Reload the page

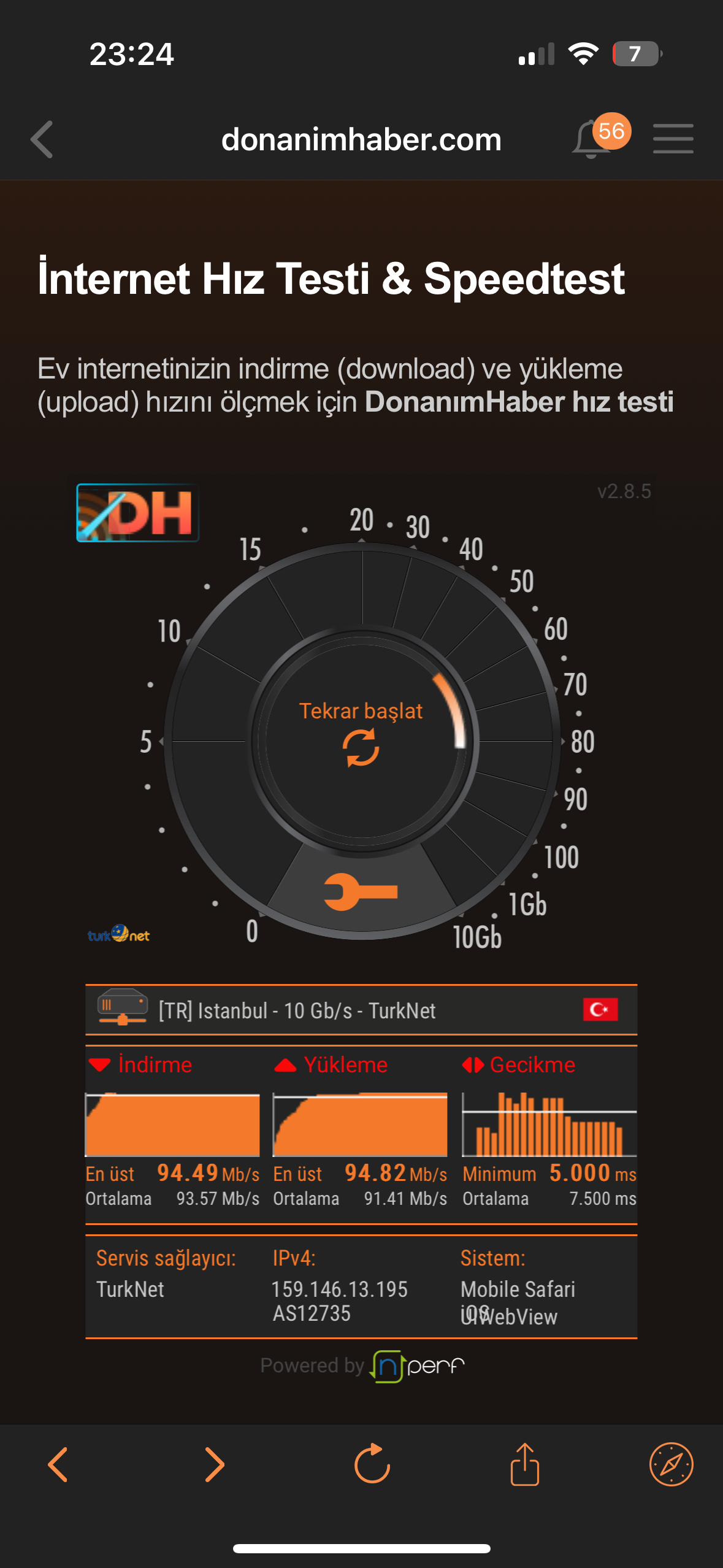(x=372, y=1463)
